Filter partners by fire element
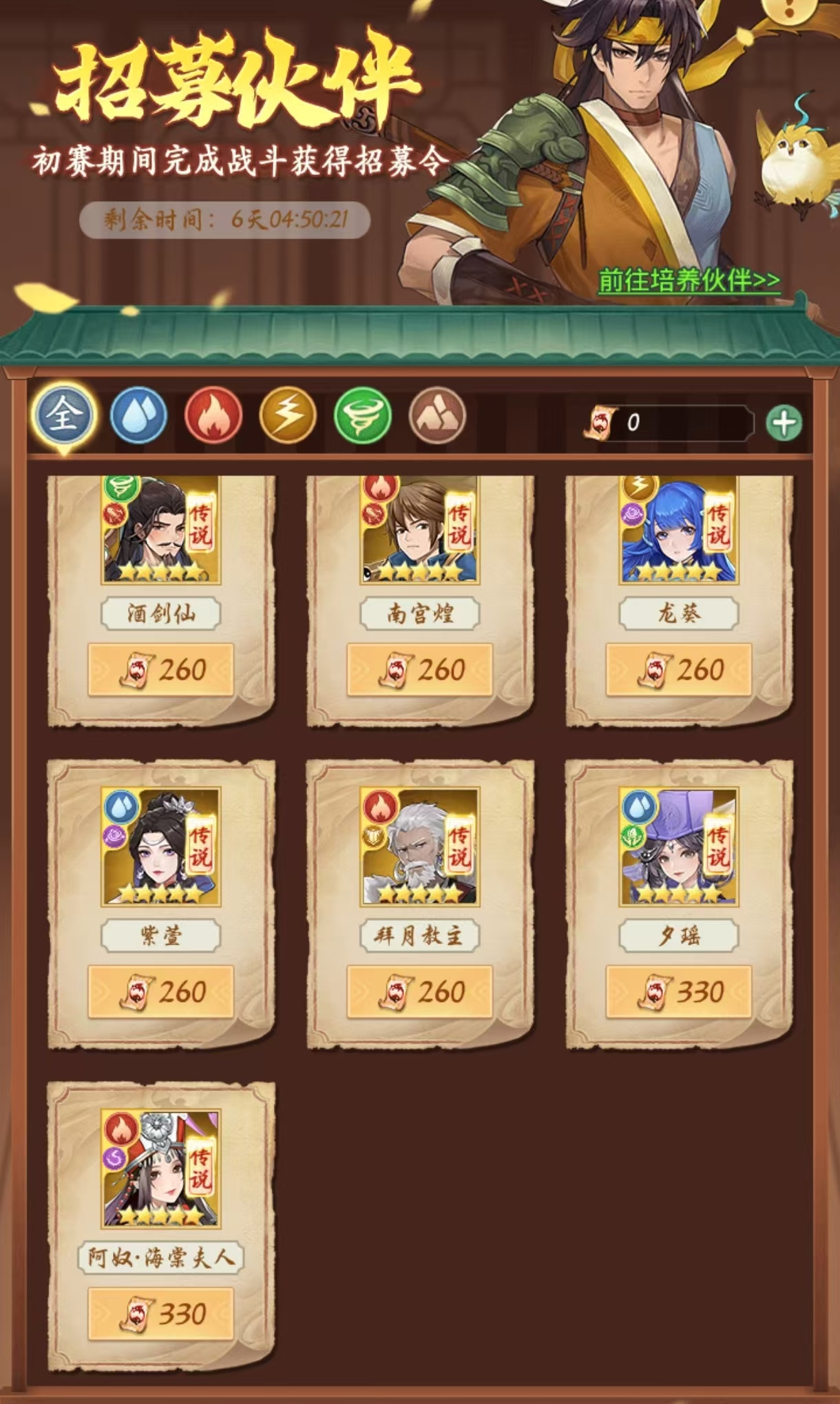The width and height of the screenshot is (840, 1404). (x=213, y=415)
